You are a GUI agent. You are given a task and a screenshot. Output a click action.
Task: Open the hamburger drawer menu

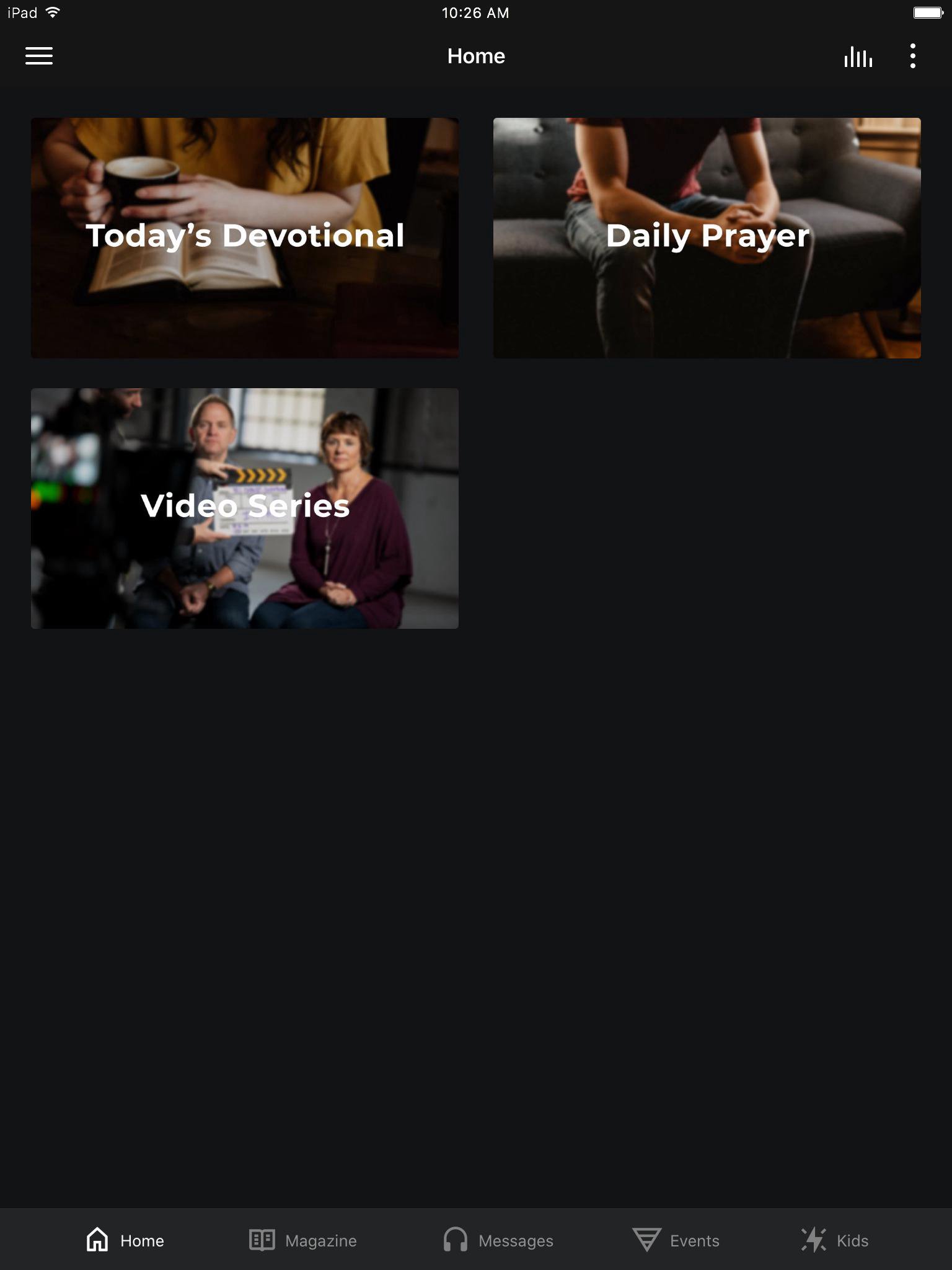point(38,56)
